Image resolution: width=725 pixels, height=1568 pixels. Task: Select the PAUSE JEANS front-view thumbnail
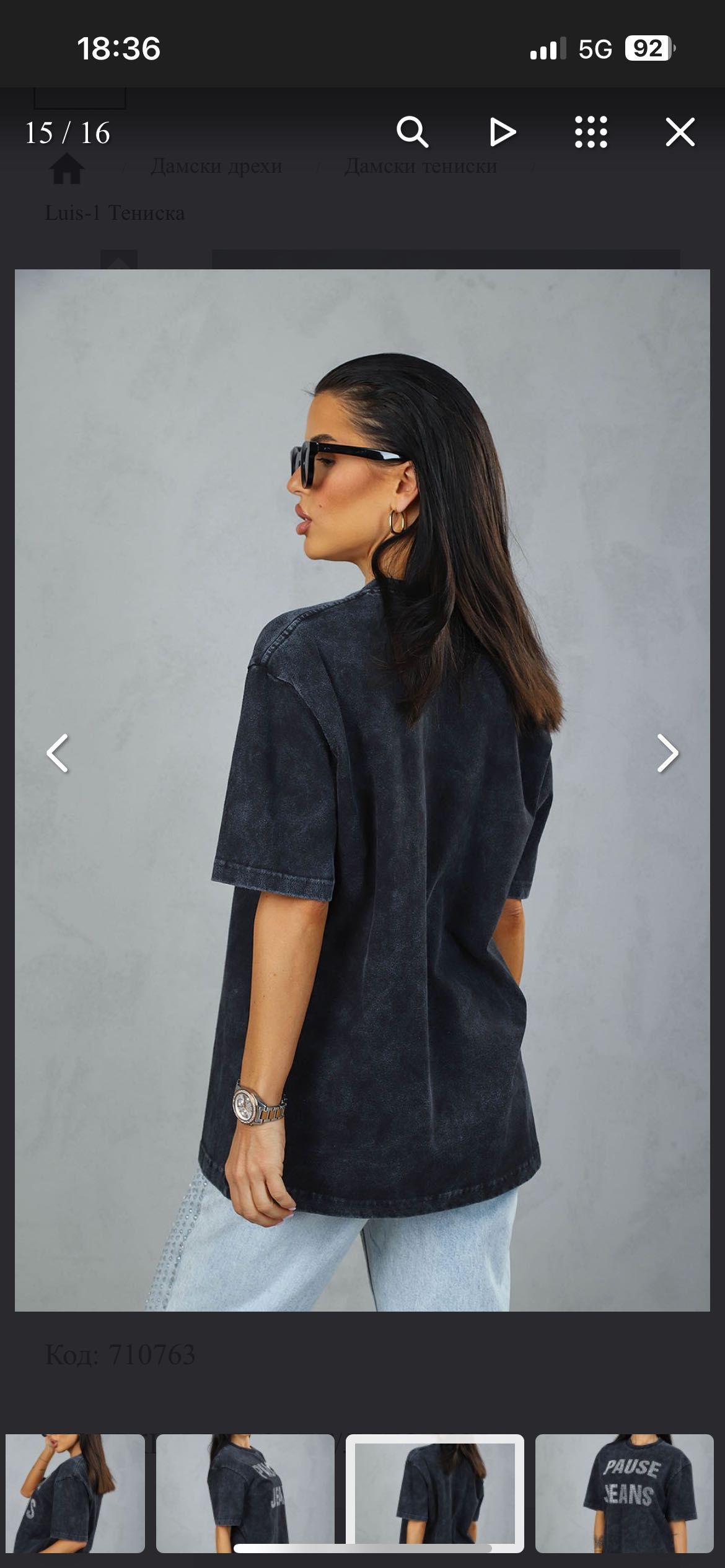click(x=624, y=1492)
